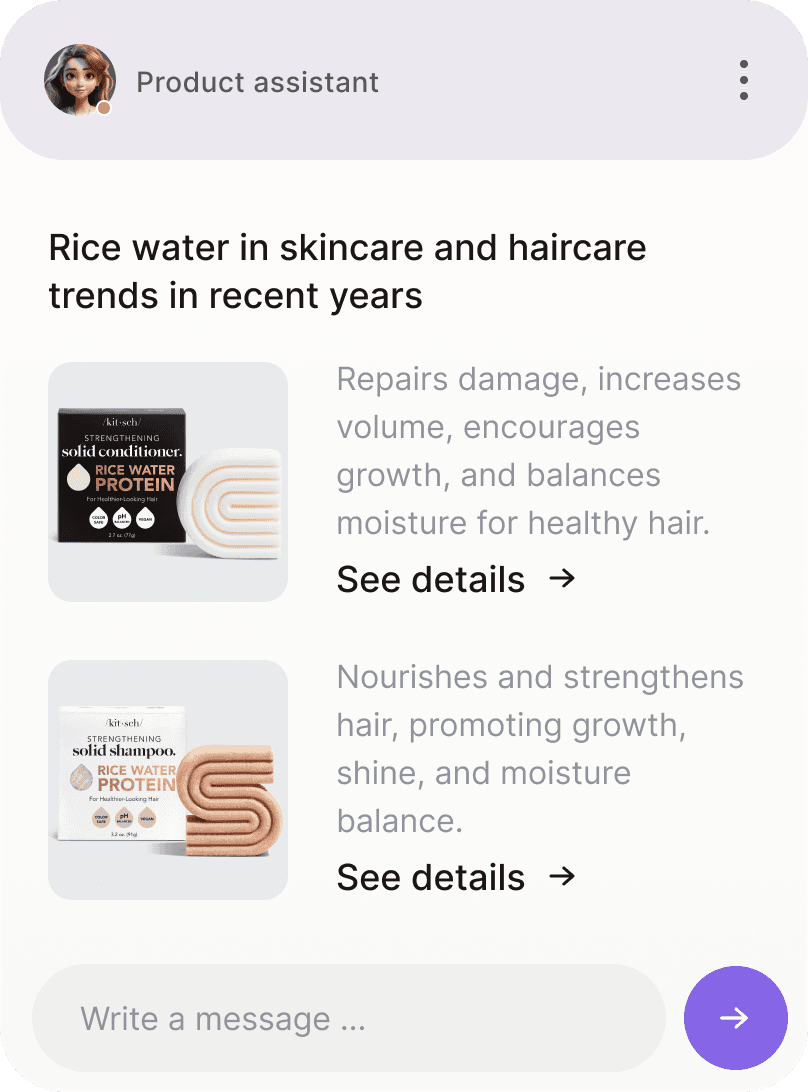
Task: Click the header bar of the chat
Action: click(x=404, y=82)
